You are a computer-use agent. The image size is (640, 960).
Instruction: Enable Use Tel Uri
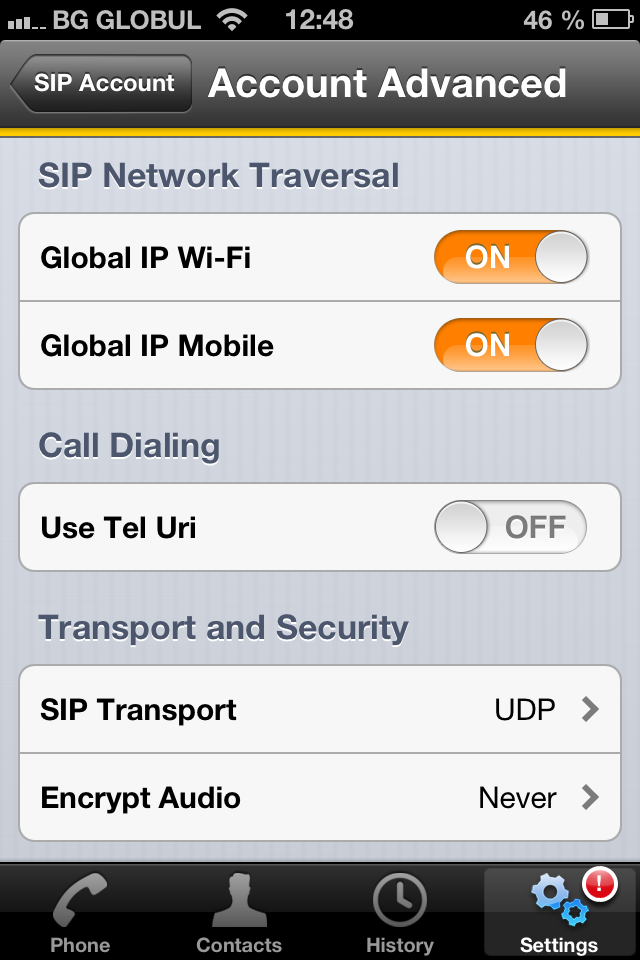click(x=510, y=528)
